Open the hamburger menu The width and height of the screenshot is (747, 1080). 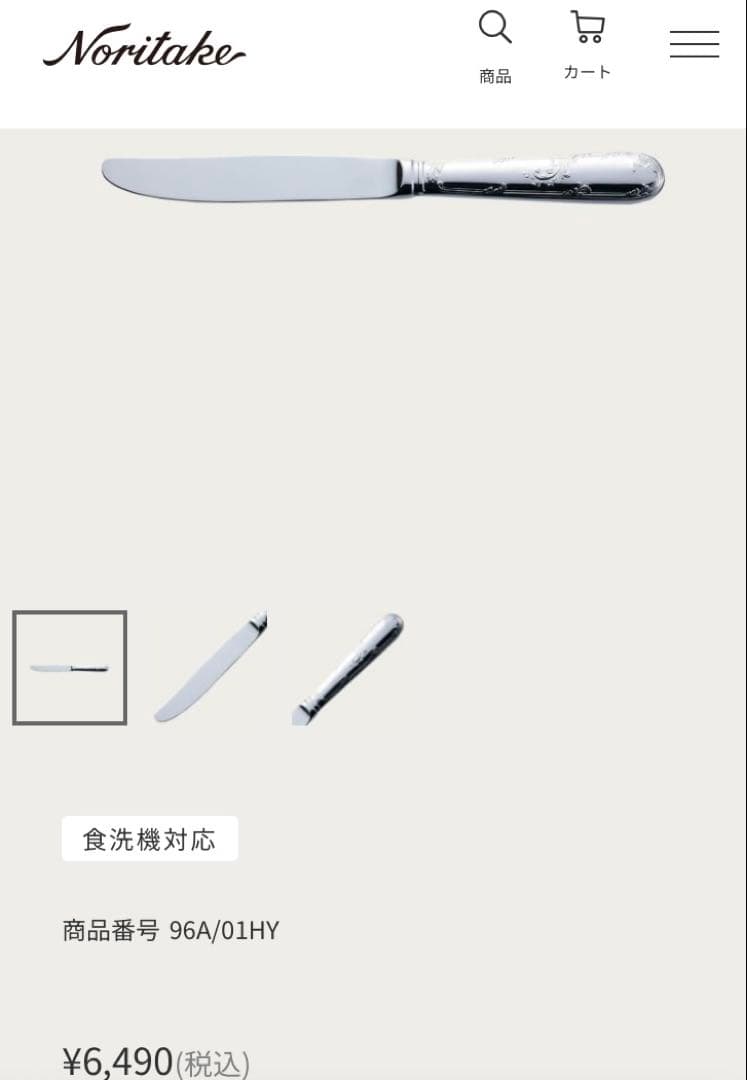(x=694, y=45)
